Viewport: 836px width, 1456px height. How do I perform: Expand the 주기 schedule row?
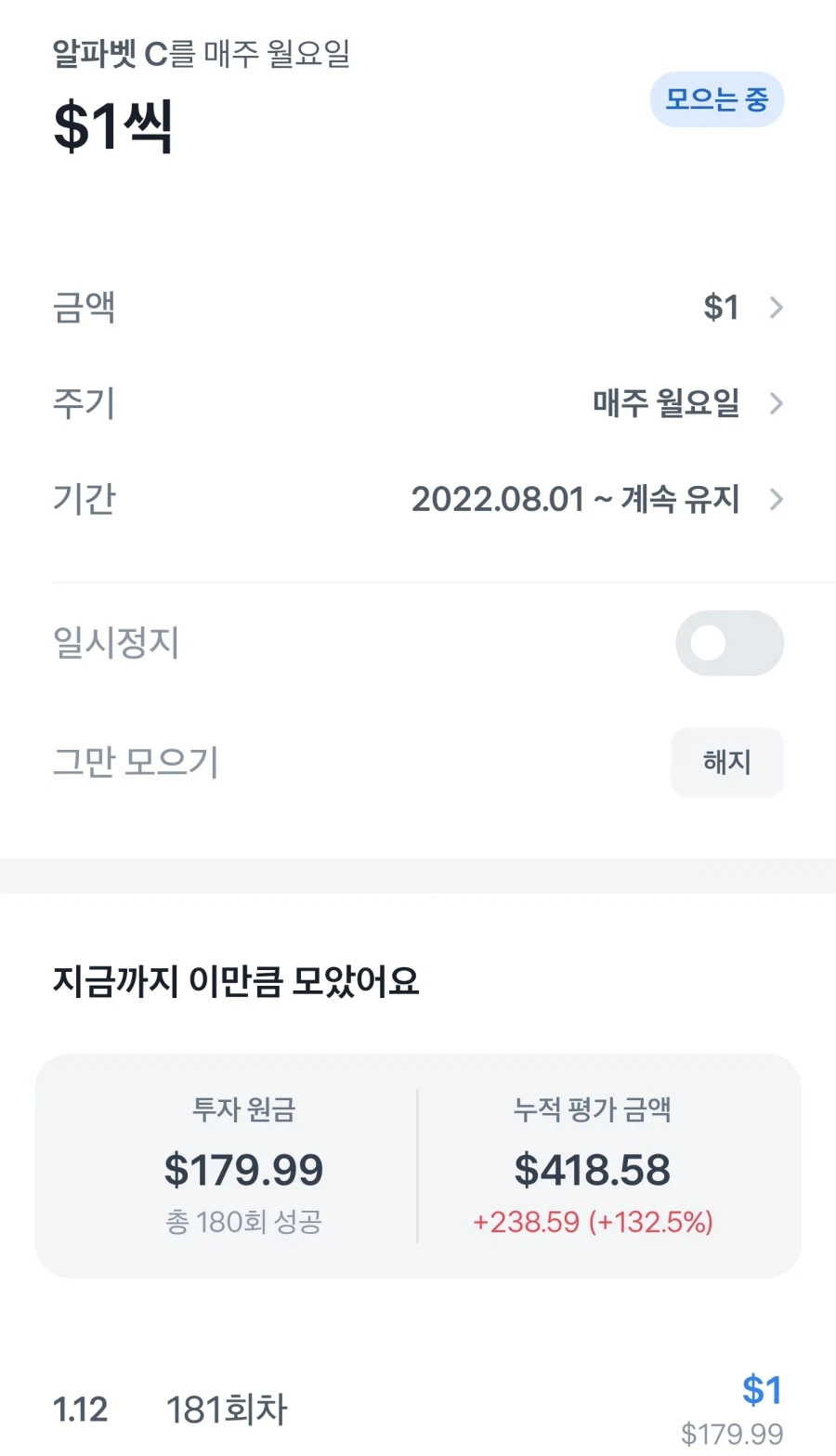coord(776,403)
